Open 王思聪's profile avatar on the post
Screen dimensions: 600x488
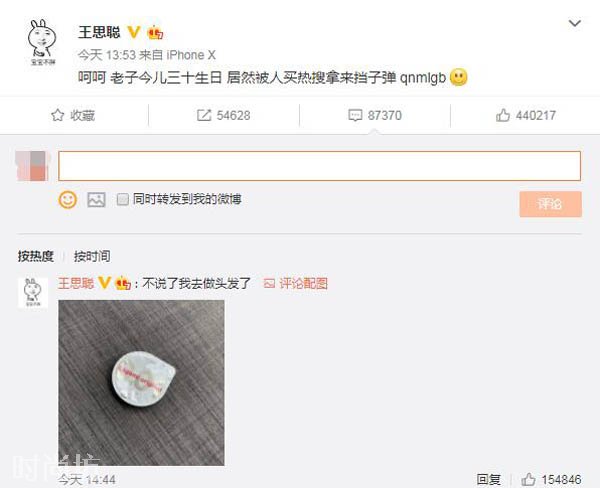coord(40,44)
